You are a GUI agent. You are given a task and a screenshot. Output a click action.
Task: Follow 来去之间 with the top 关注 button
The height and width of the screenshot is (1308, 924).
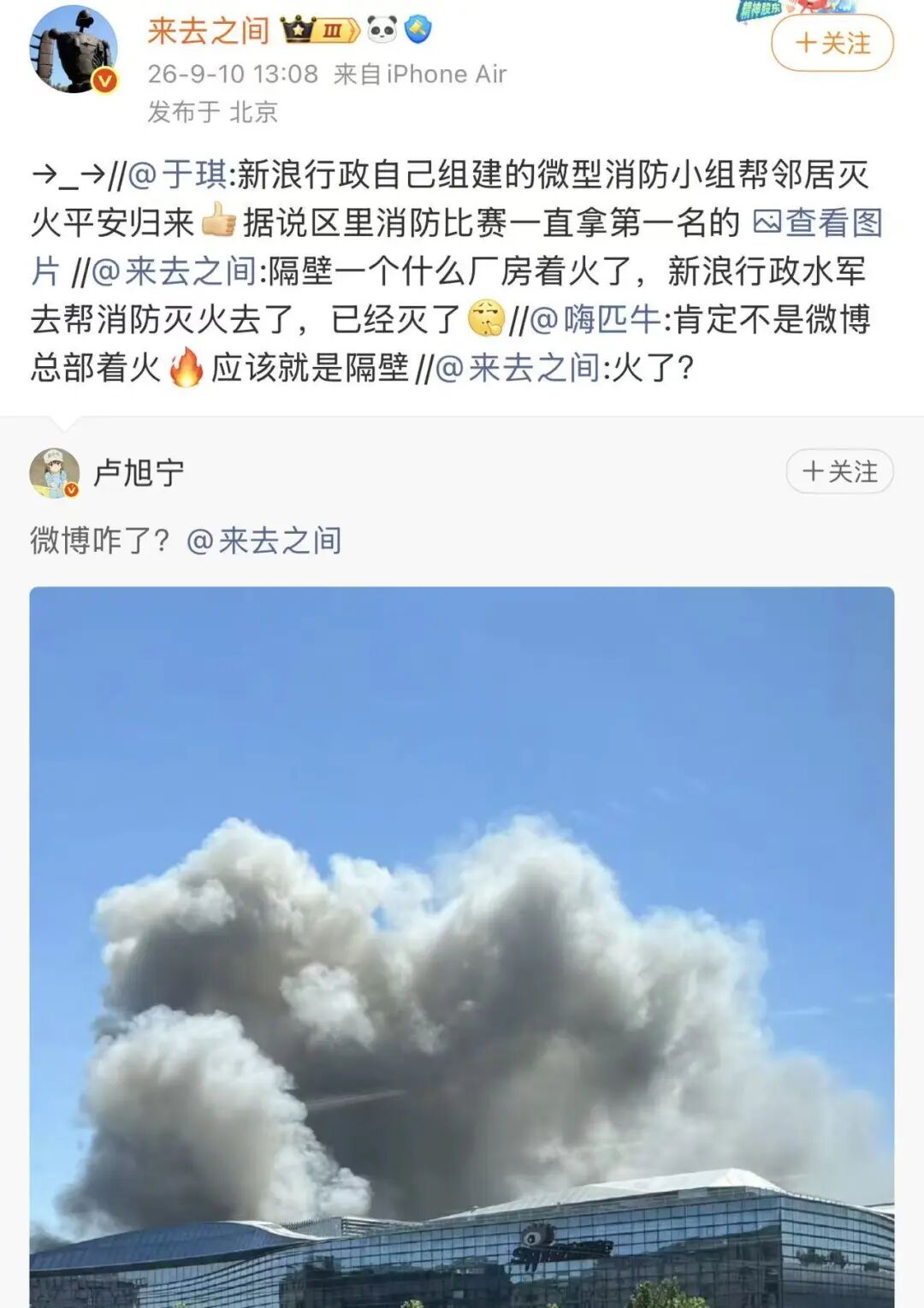832,43
